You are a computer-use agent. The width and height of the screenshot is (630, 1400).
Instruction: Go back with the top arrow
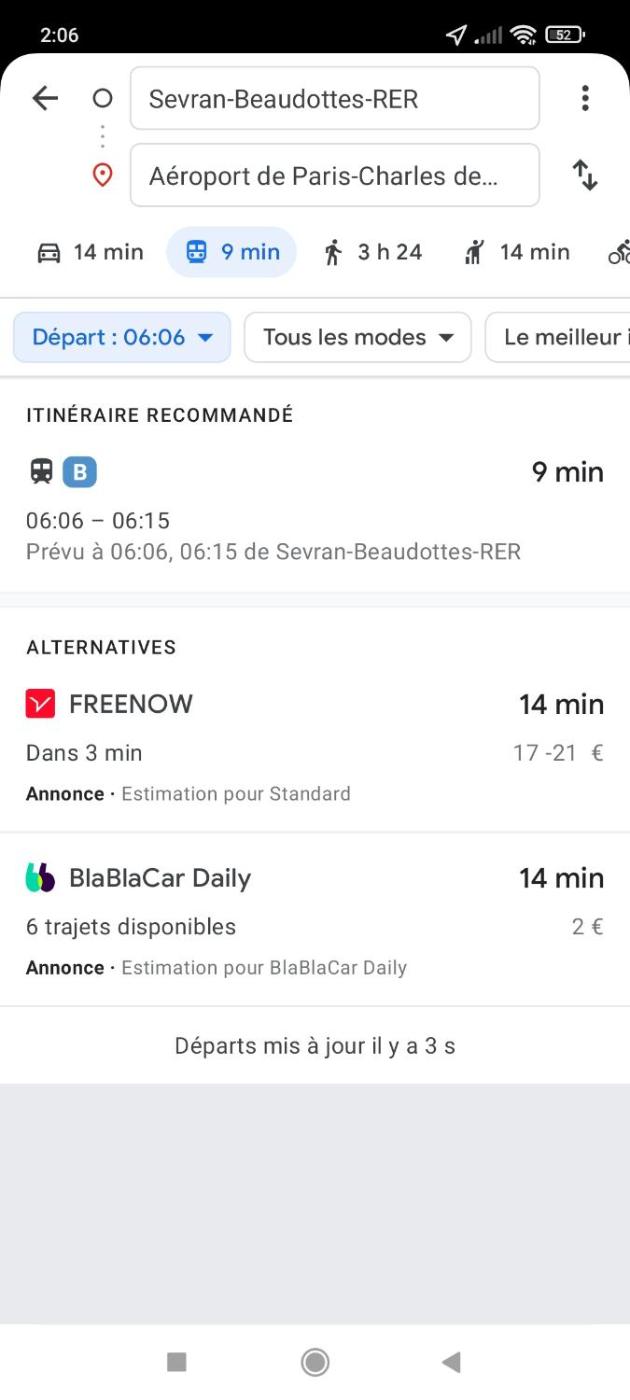(x=45, y=98)
